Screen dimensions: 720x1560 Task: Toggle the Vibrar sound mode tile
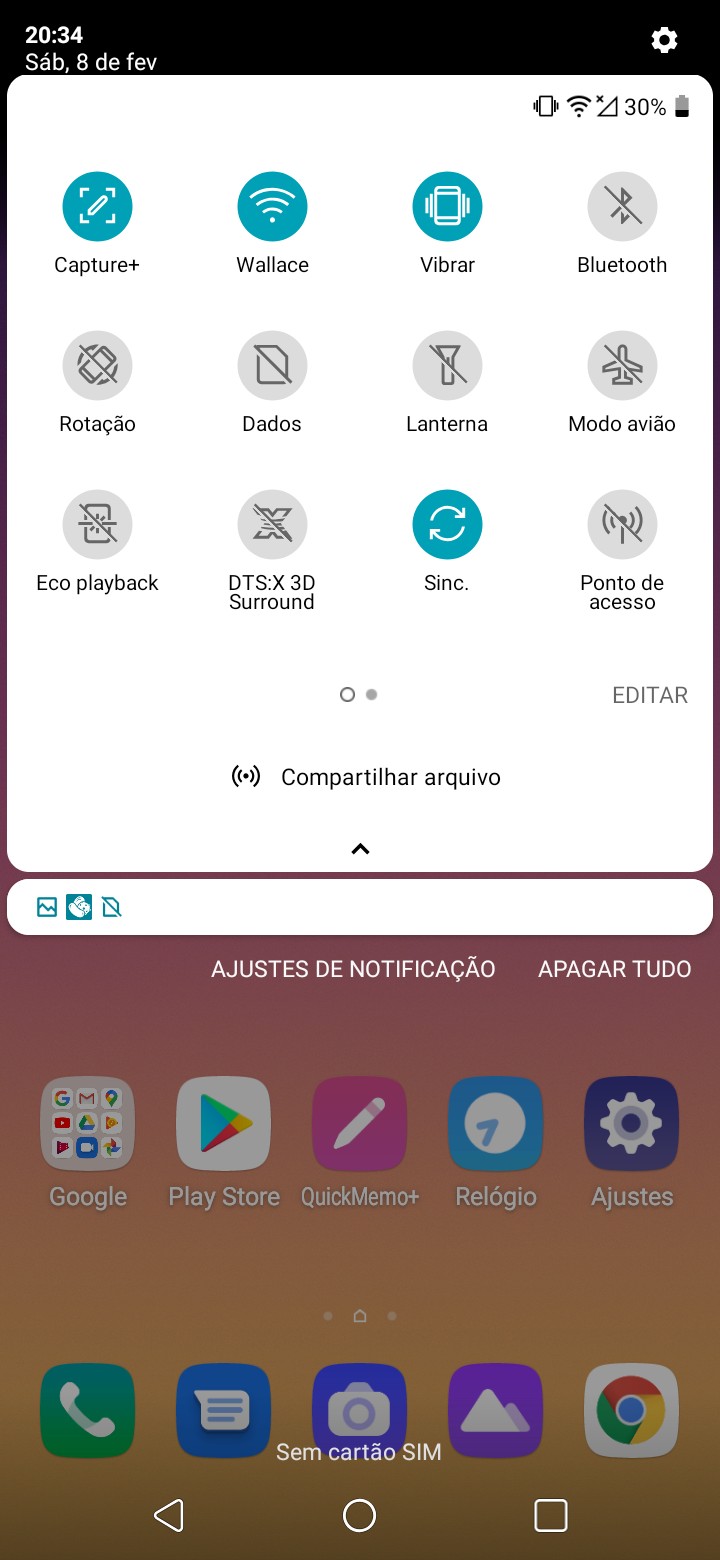pyautogui.click(x=447, y=207)
